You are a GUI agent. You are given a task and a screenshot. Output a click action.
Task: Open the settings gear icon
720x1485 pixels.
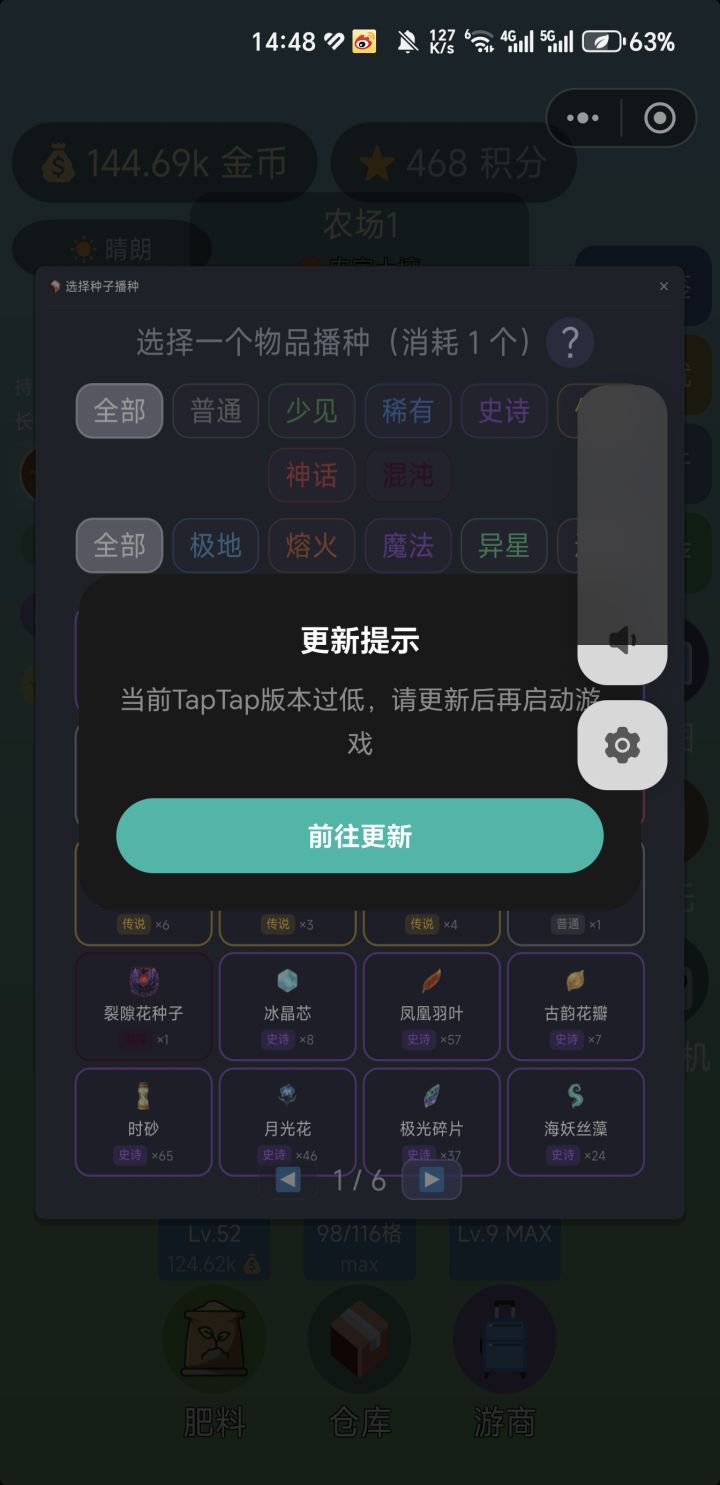pyautogui.click(x=622, y=746)
